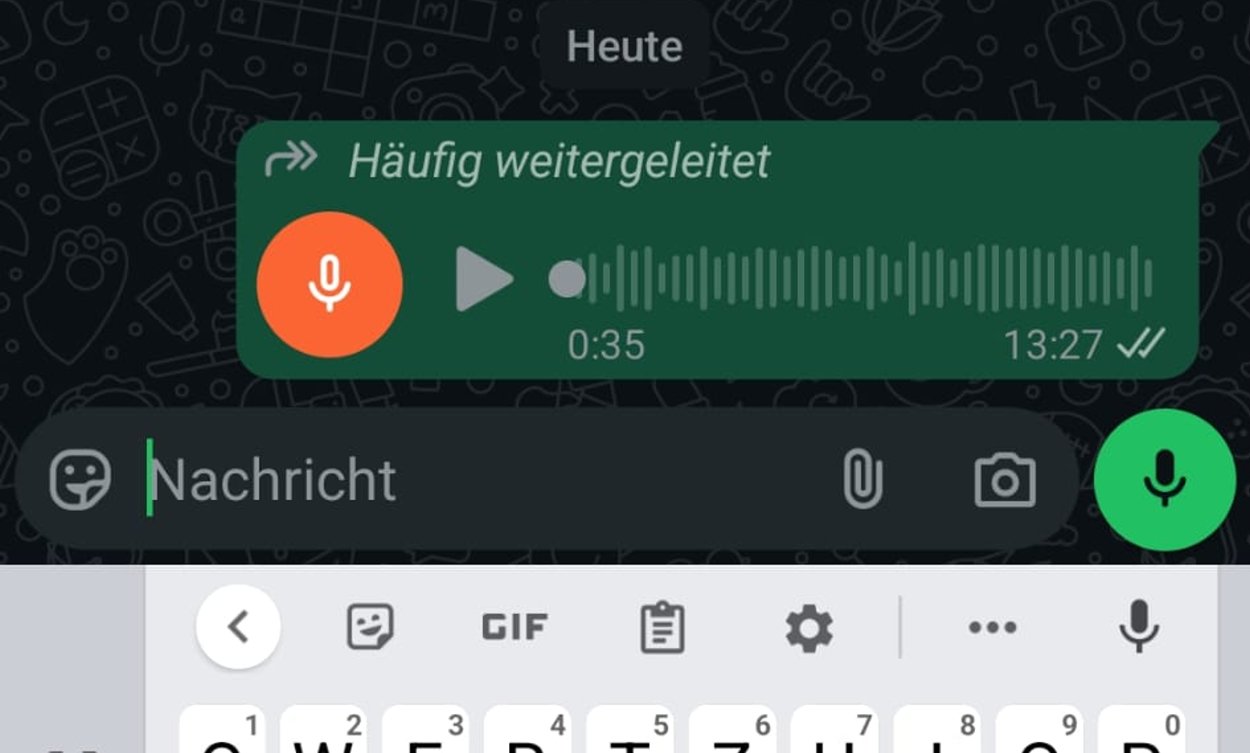Show more keyboard toolbar options
This screenshot has width=1250, height=753.
[992, 628]
